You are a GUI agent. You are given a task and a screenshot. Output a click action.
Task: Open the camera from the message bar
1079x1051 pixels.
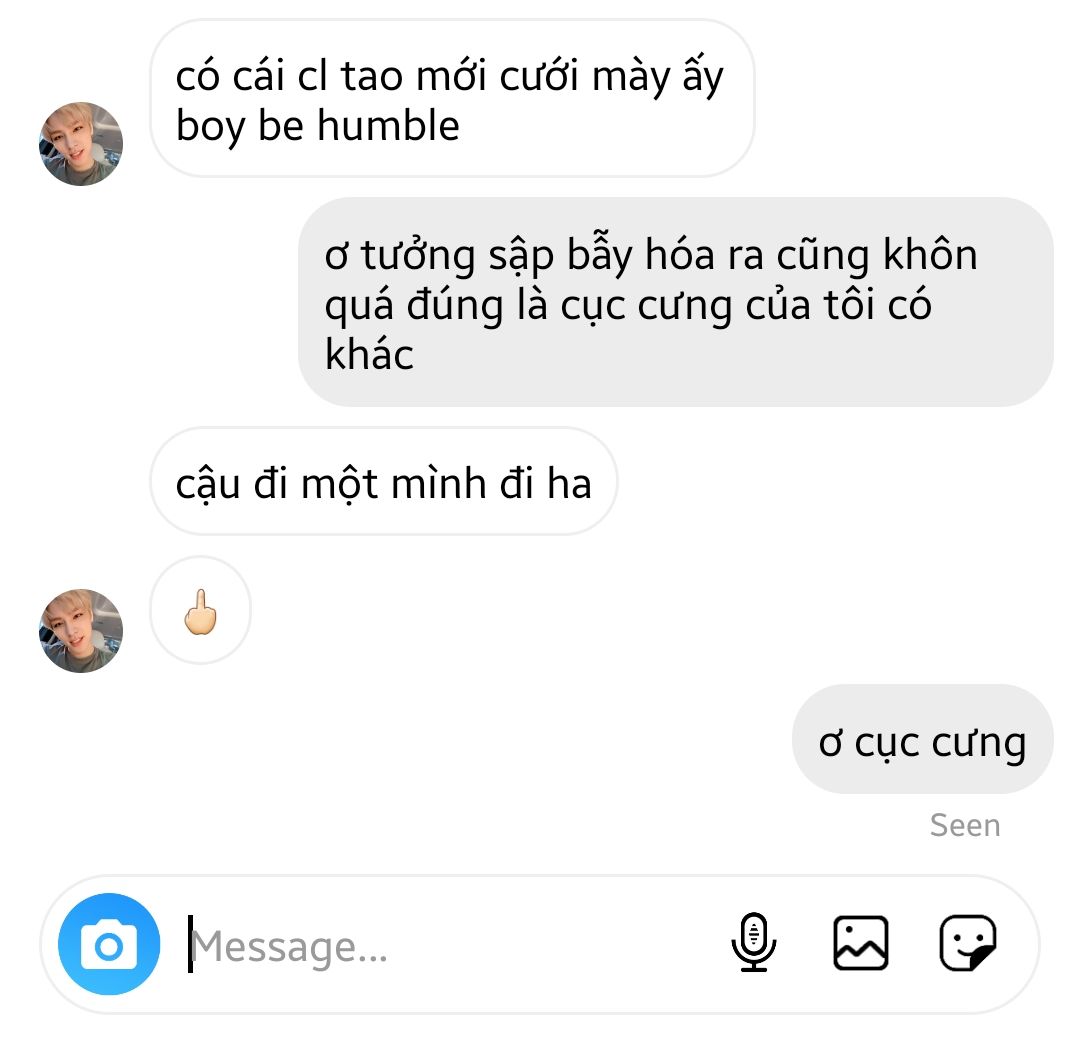coord(109,944)
